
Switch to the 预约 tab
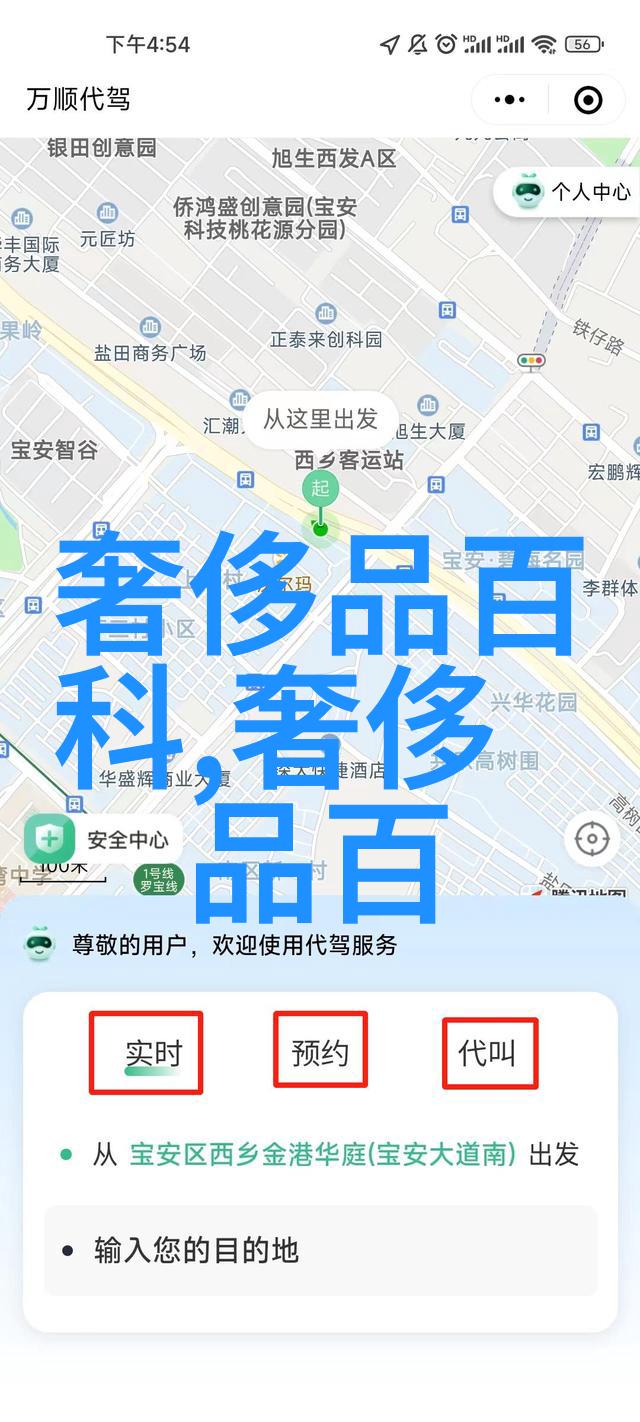[x=320, y=1052]
